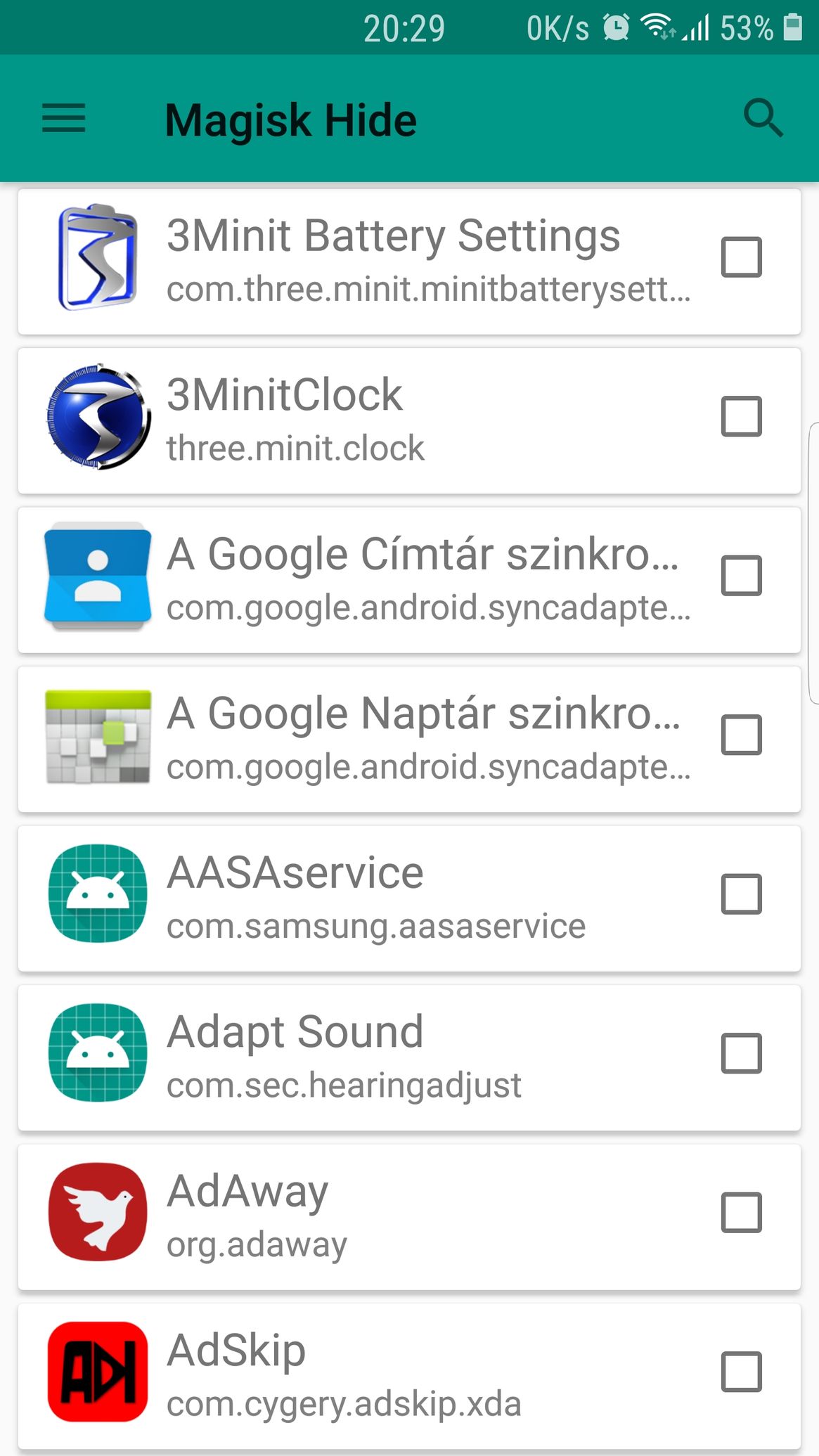Tick the AdAway checkbox
The height and width of the screenshot is (1456, 819).
742,1213
